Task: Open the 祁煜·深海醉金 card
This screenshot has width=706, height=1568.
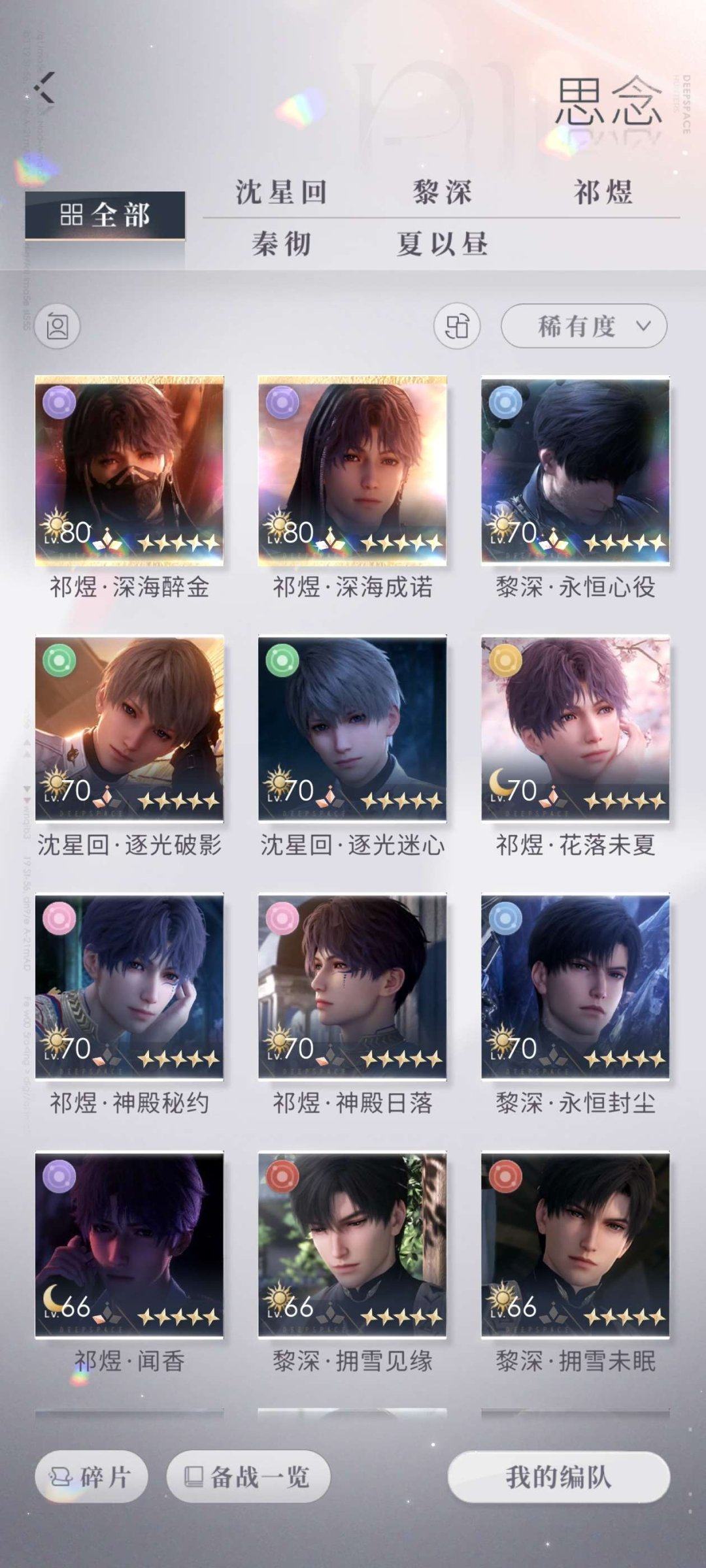Action: tap(129, 470)
